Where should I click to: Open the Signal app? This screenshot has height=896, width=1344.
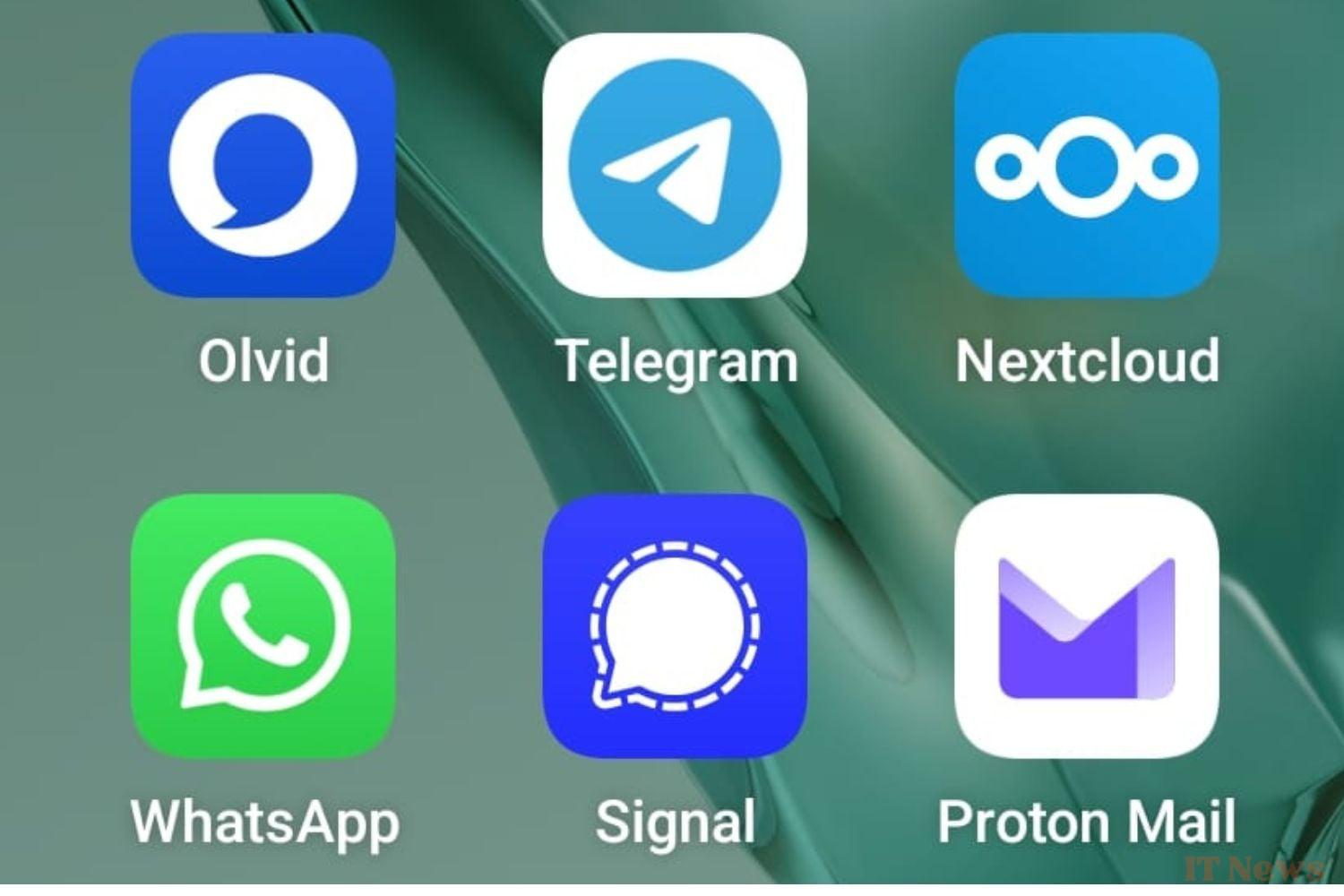[x=675, y=626]
